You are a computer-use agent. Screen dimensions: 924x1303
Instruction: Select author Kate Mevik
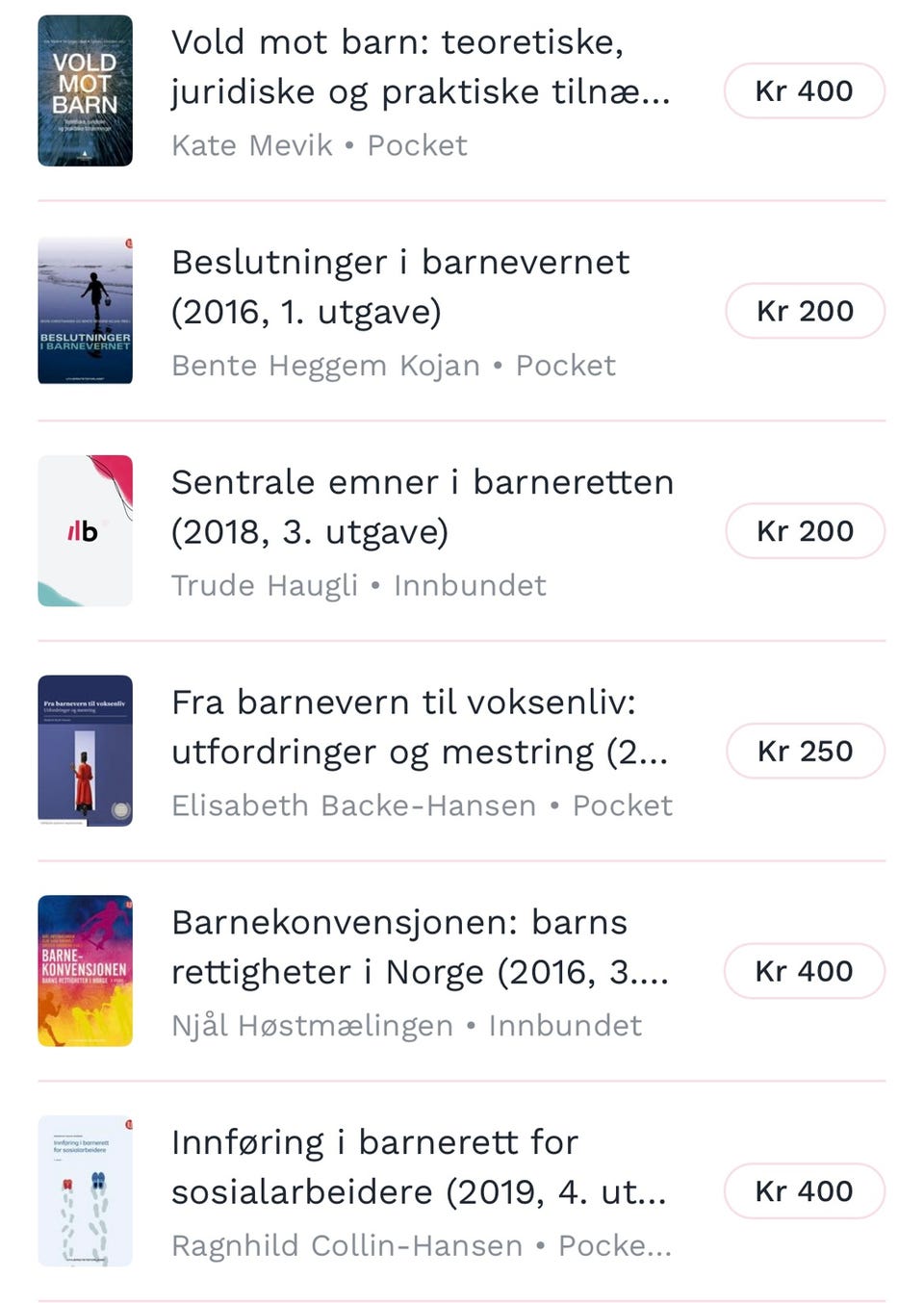(x=252, y=144)
